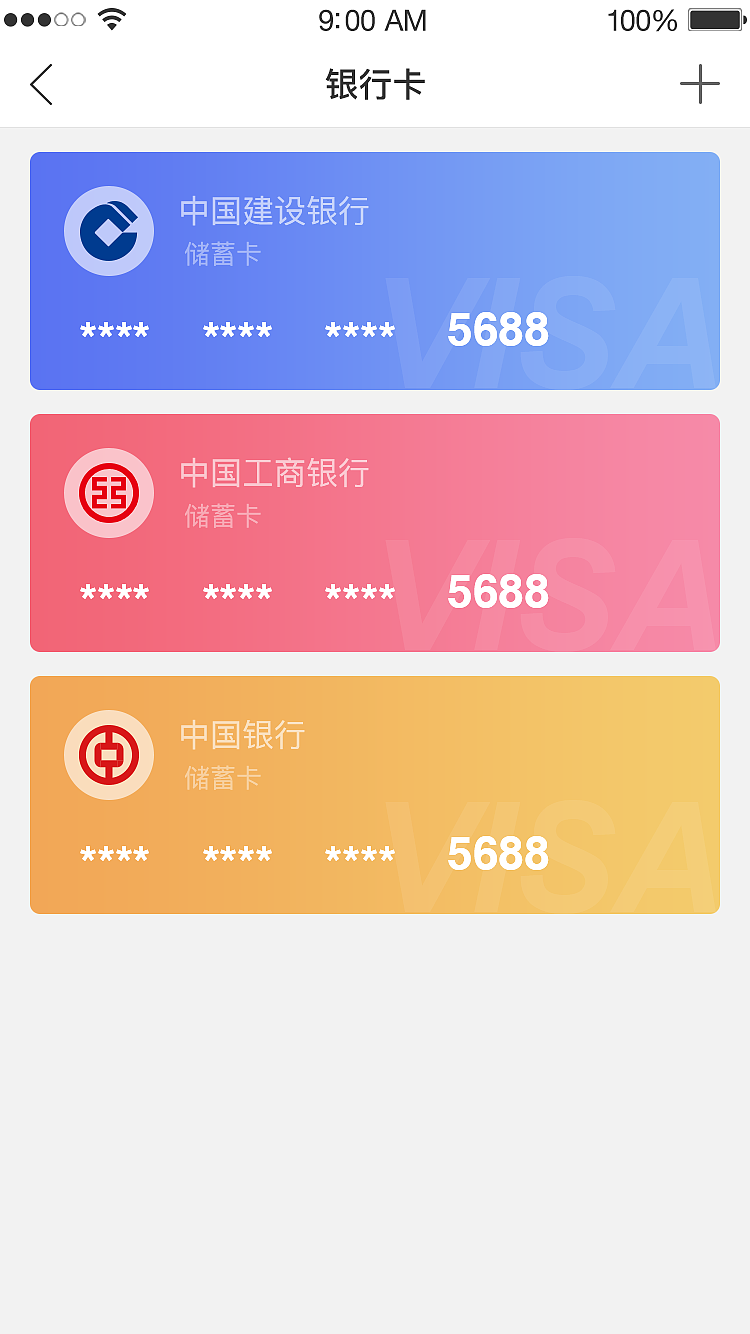This screenshot has width=750, height=1334.
Task: Open the 银行卡 title in the header
Action: 375,85
